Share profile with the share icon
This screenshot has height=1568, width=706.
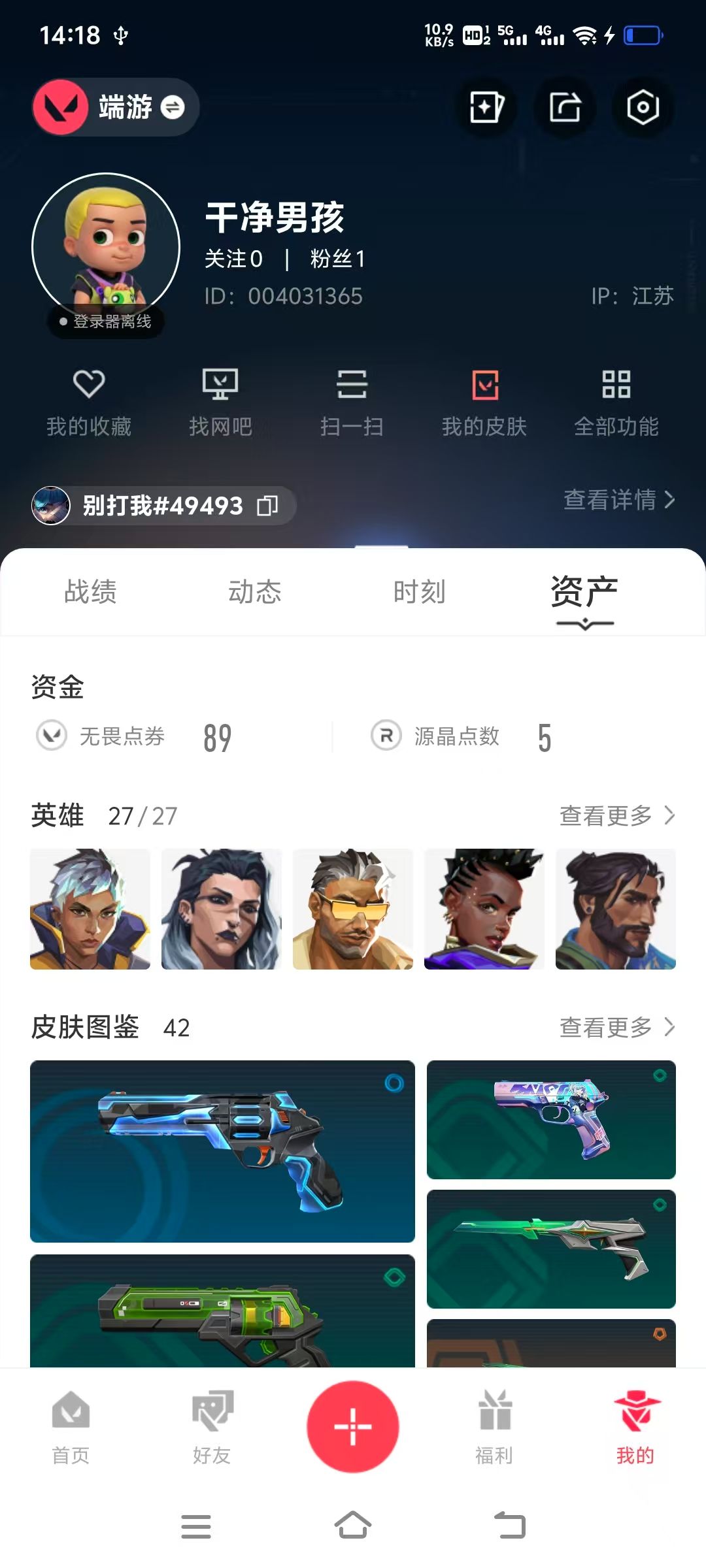click(565, 107)
